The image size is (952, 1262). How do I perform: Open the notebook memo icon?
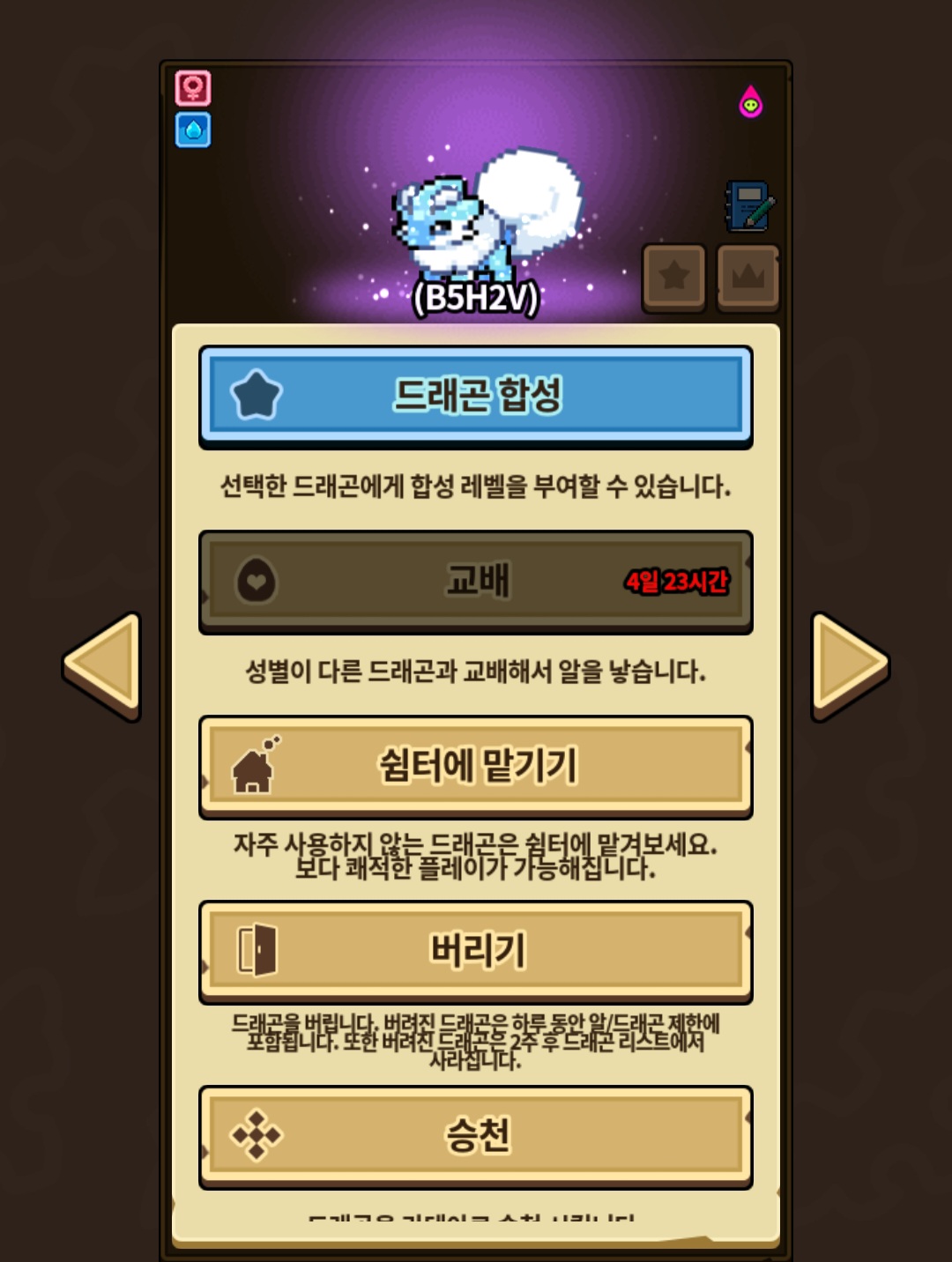748,206
